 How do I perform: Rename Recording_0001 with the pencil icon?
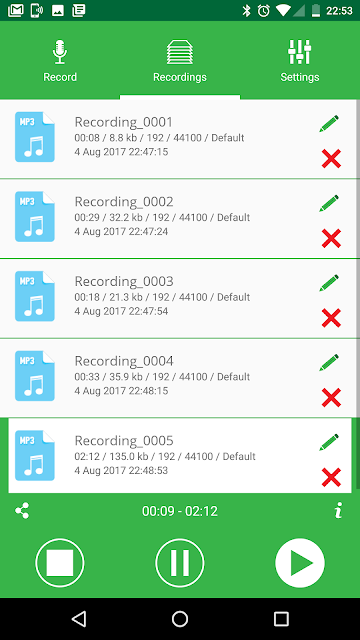[x=329, y=124]
